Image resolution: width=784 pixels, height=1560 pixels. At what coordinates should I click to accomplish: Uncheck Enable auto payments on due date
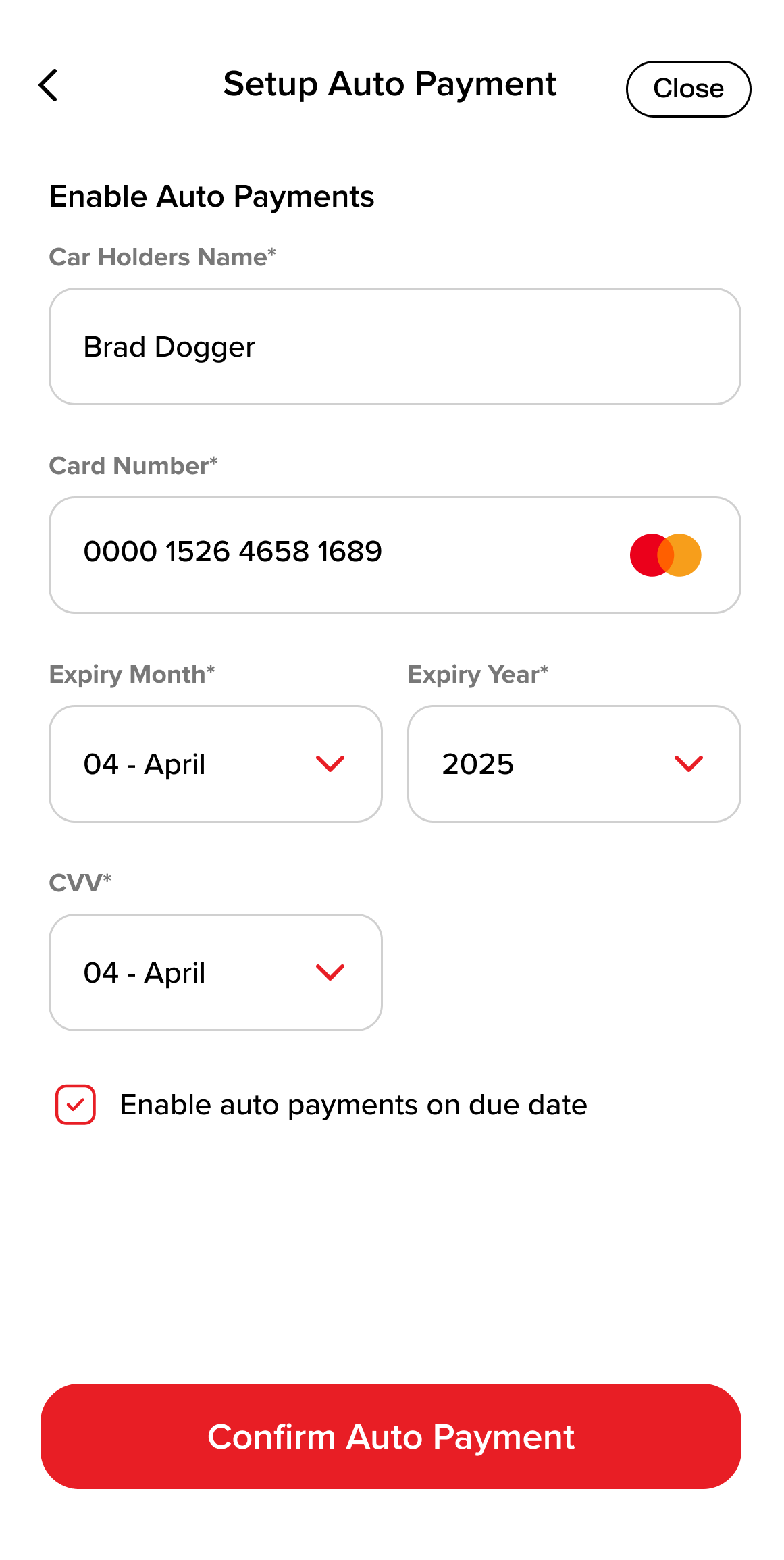click(76, 1105)
